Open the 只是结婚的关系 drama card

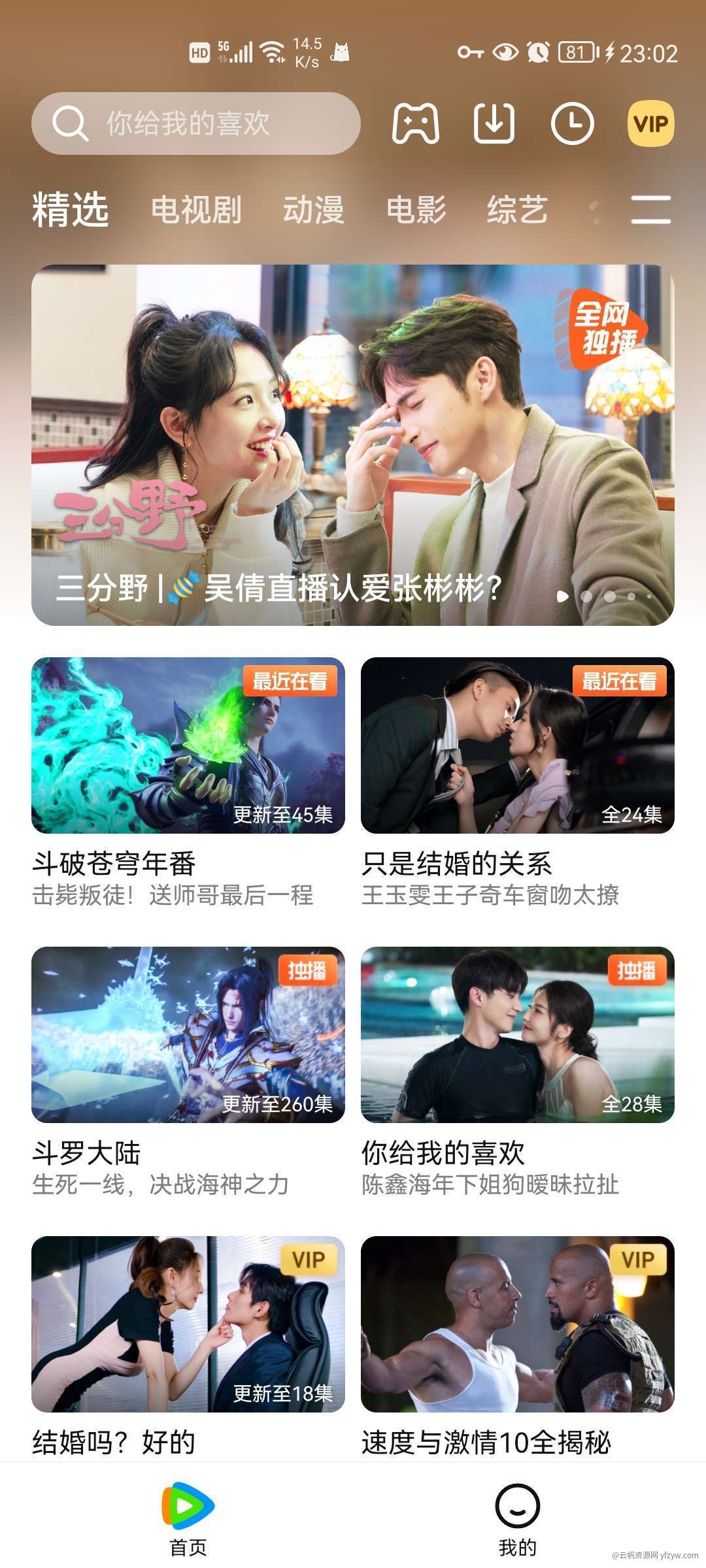(x=517, y=745)
